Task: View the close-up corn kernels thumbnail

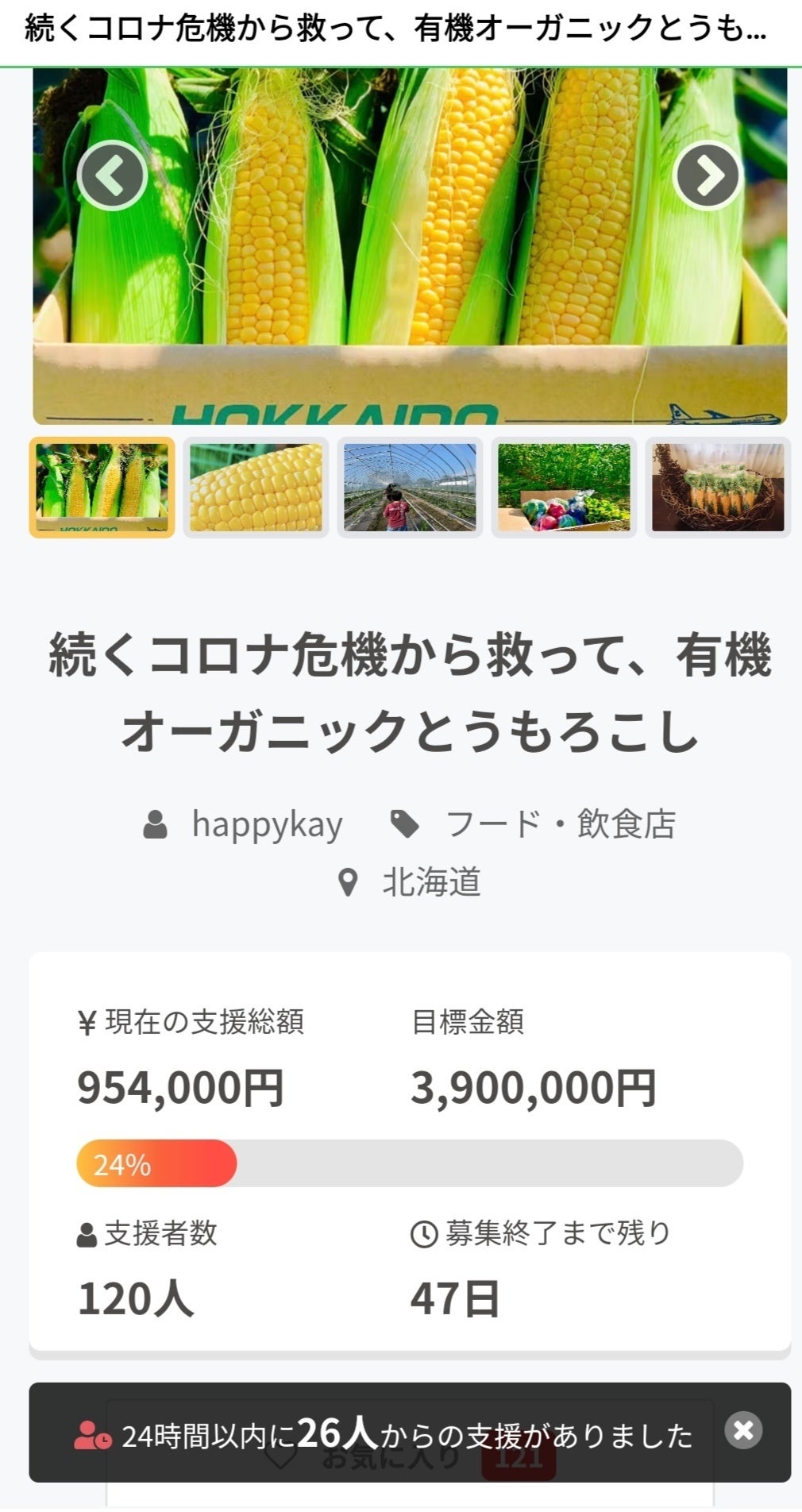Action: (256, 488)
